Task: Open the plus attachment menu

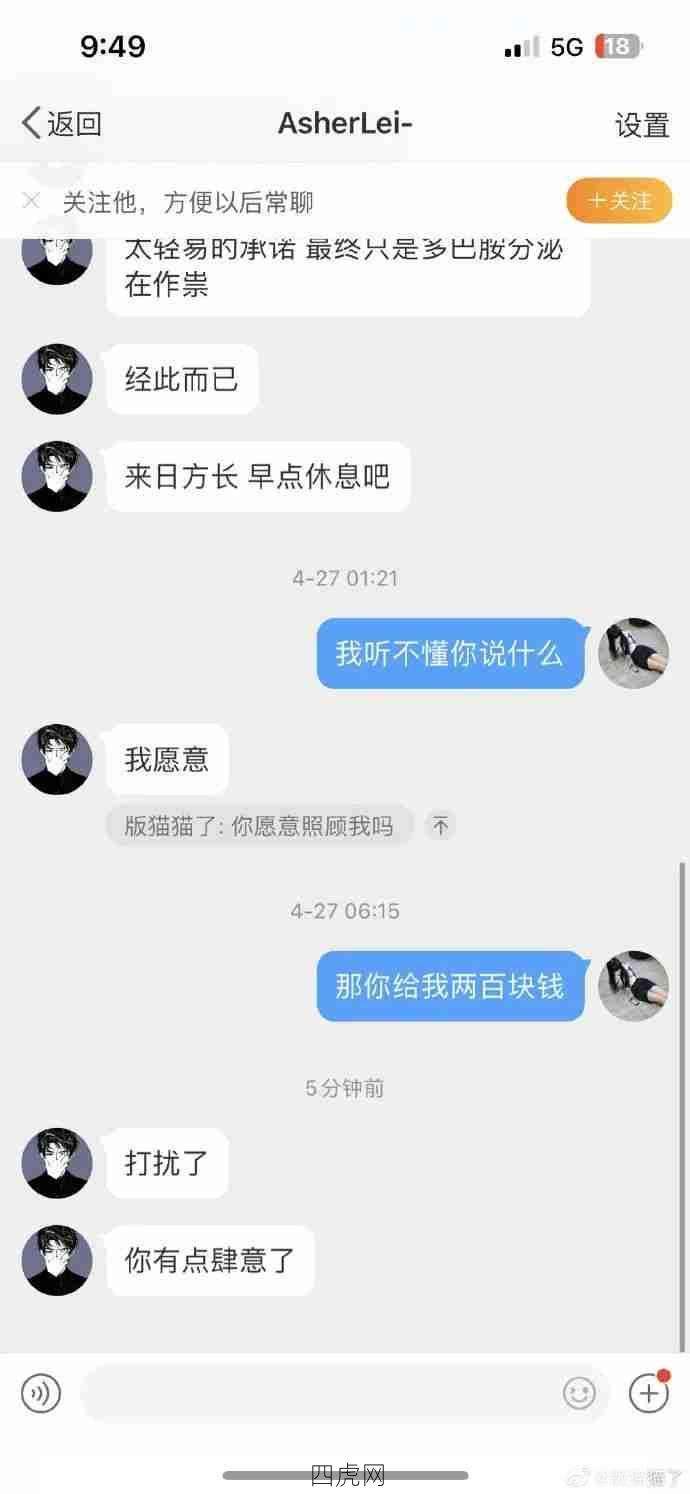Action: click(x=648, y=1392)
